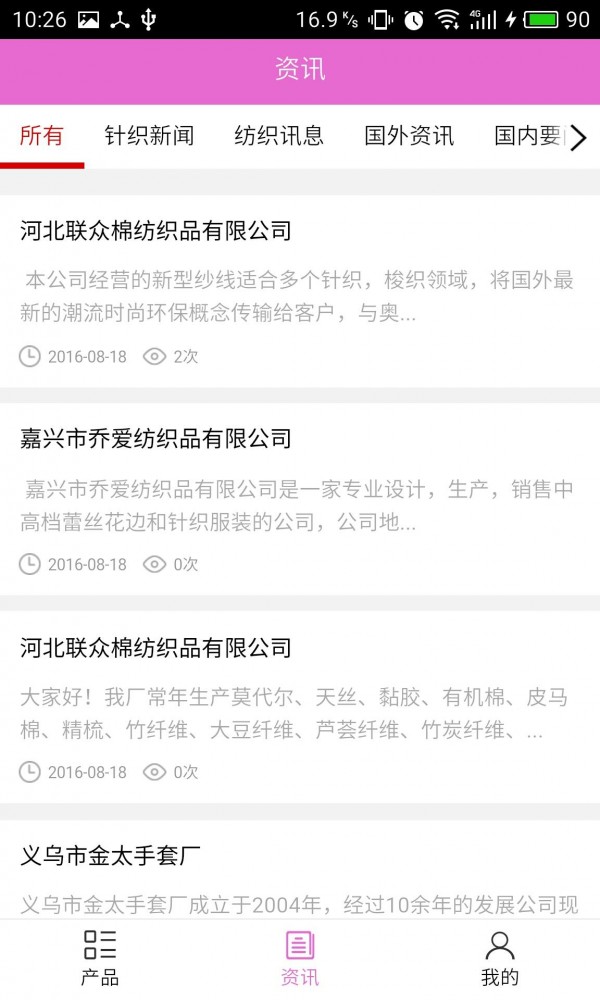Open the 义乌市金太手套厂 article
Viewport: 600px width, 1000px height.
click(x=300, y=870)
